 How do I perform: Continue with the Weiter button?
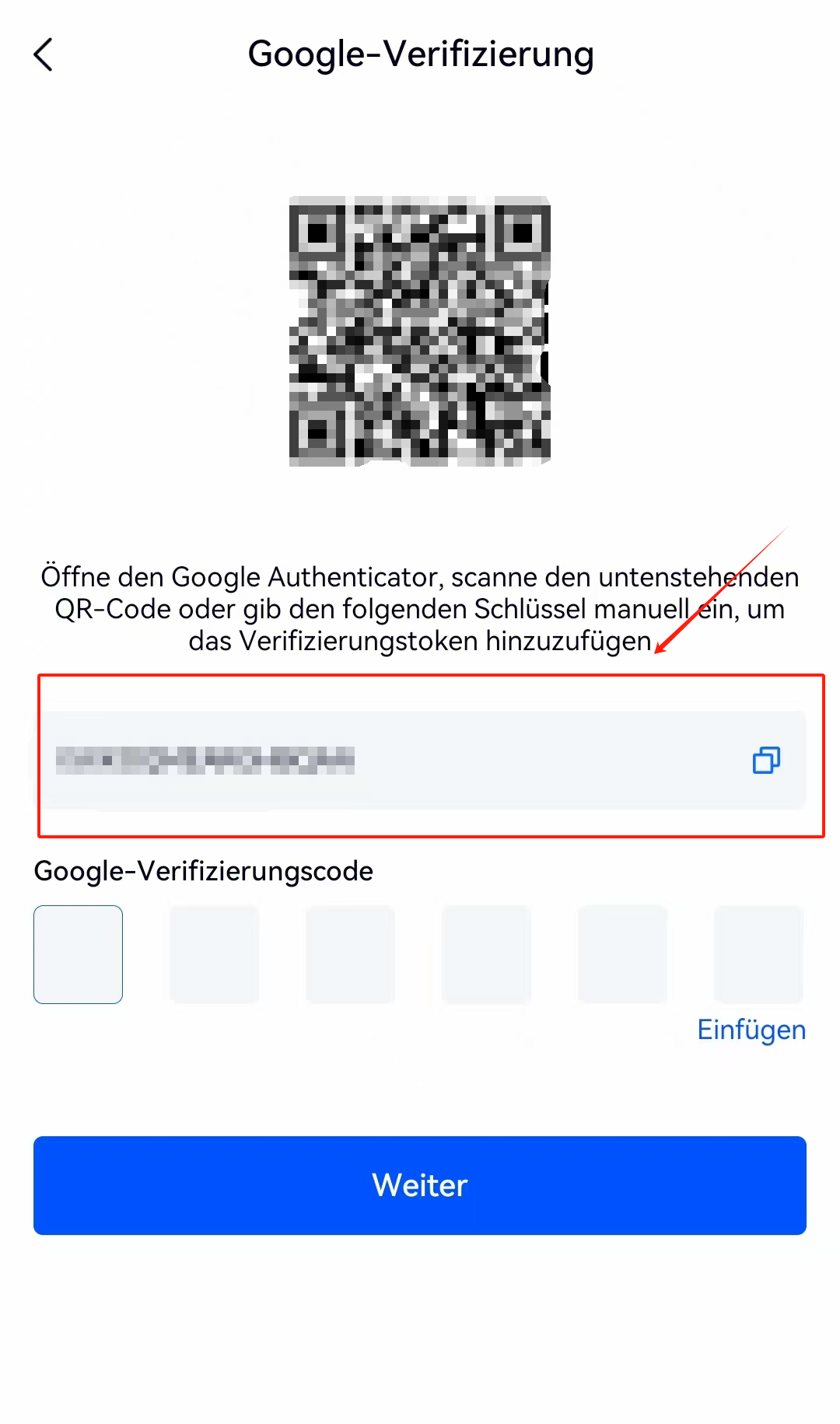(x=420, y=1185)
